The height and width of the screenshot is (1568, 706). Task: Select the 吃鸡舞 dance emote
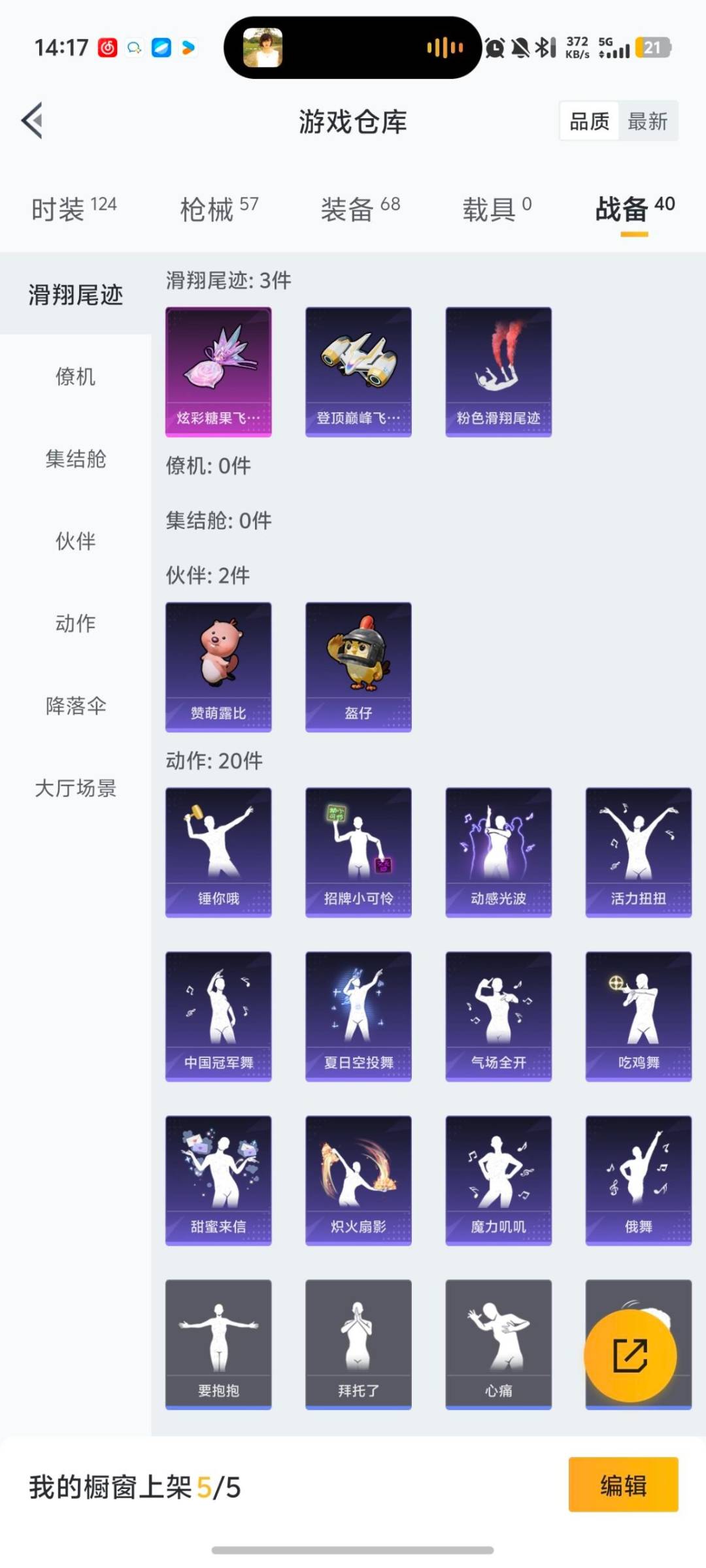coord(638,1016)
